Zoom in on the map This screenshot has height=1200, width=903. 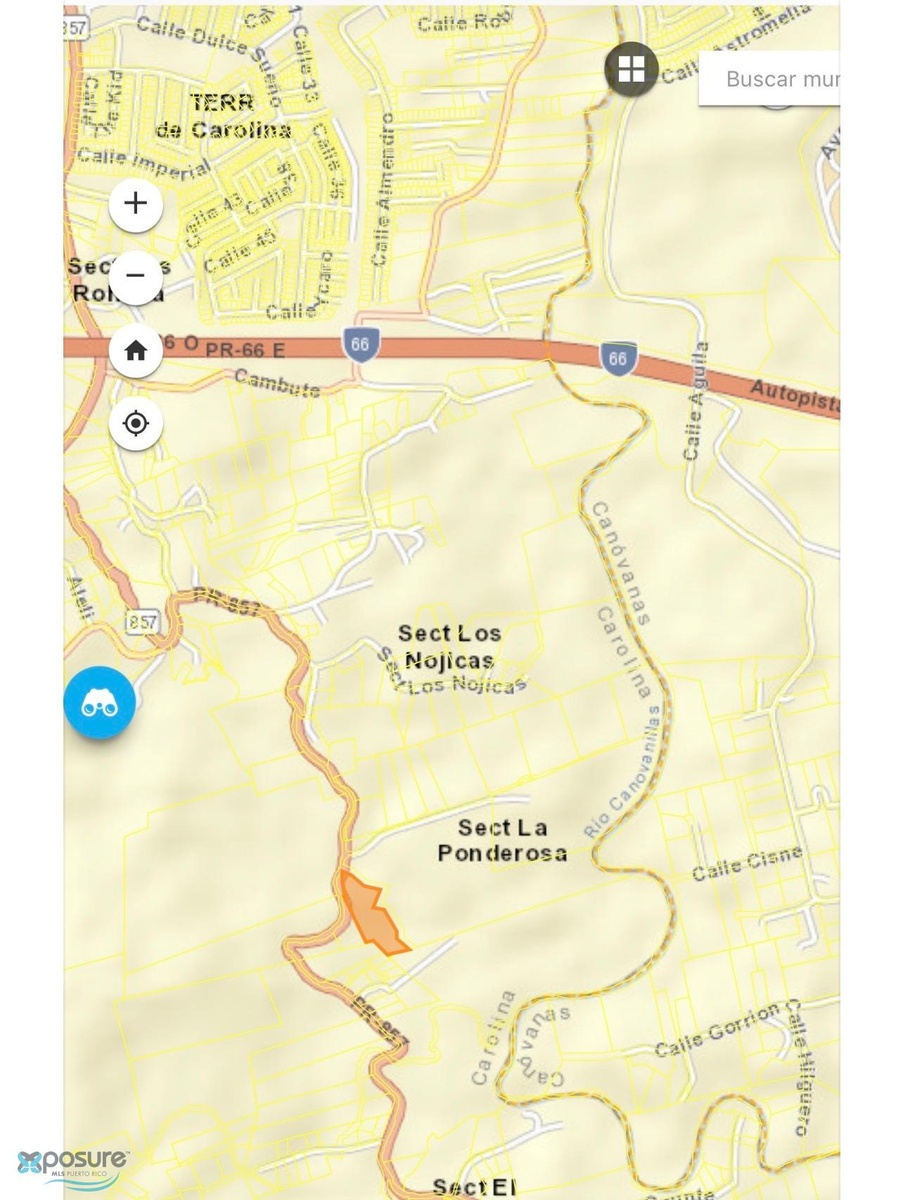(135, 204)
